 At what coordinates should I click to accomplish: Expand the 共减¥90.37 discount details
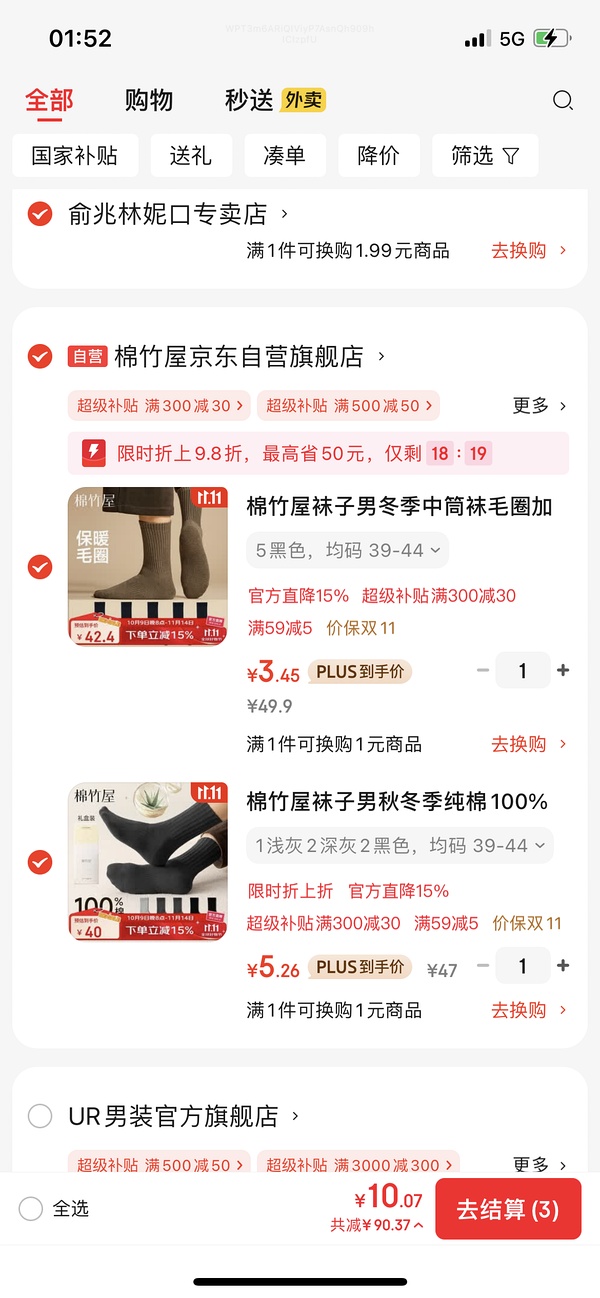point(377,1225)
